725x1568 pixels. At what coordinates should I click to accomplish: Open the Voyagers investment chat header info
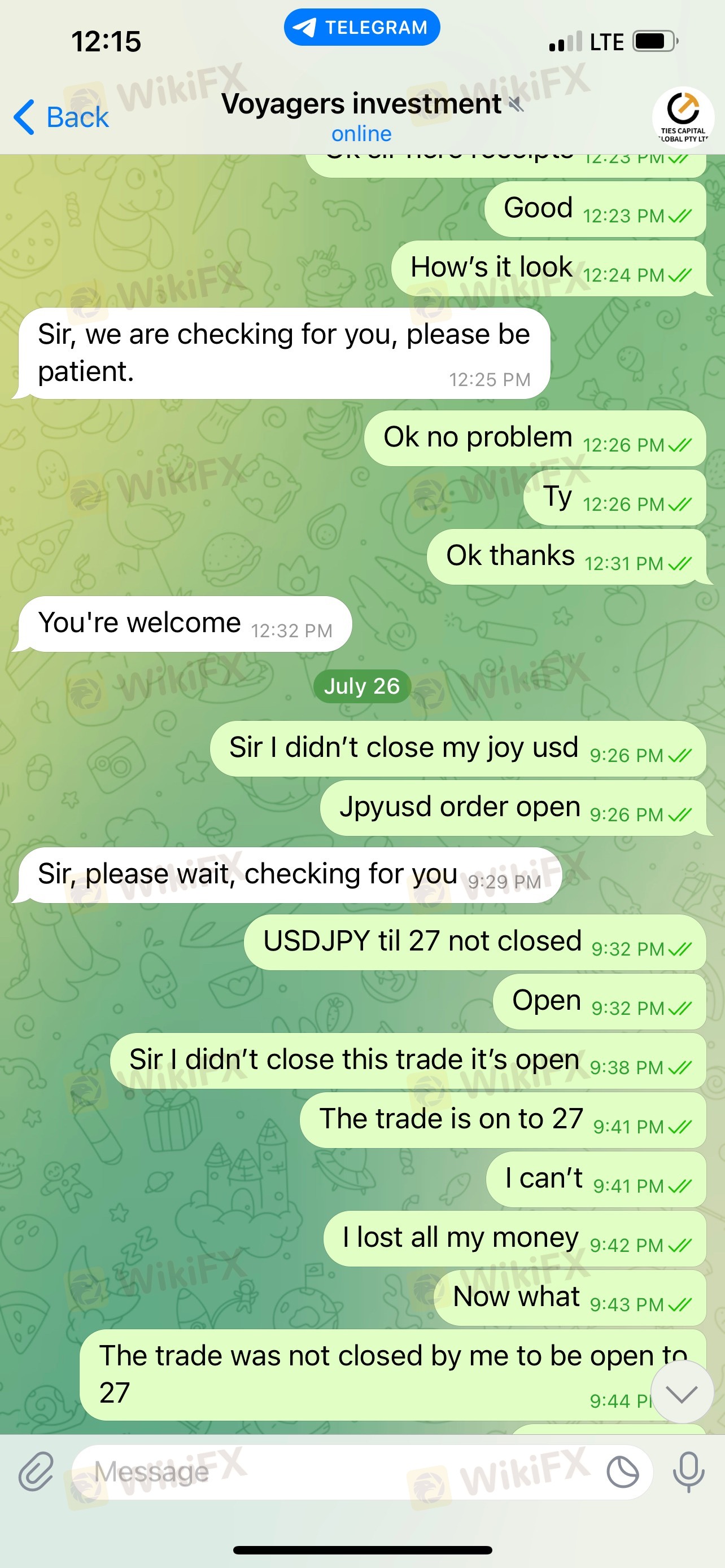tap(361, 116)
